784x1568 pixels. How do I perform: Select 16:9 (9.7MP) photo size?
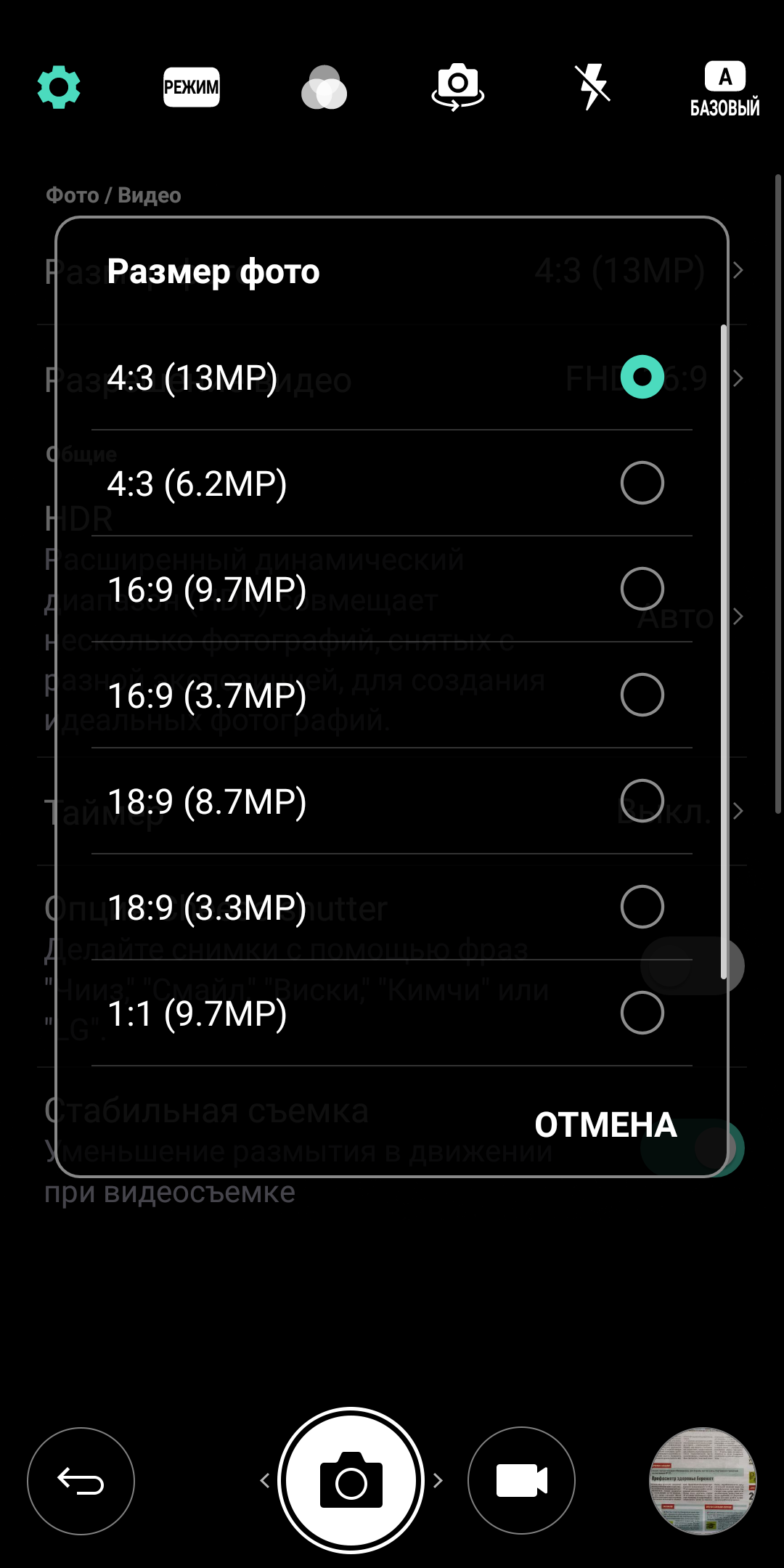pos(392,589)
